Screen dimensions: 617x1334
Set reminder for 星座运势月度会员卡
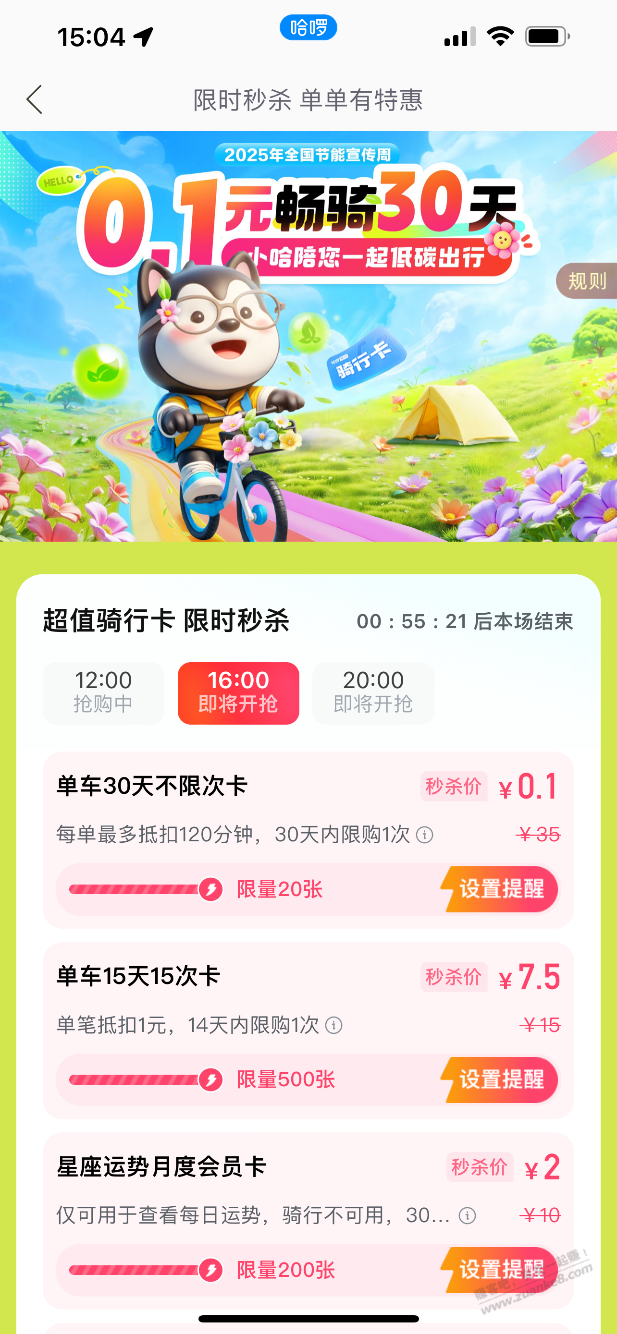point(500,1269)
